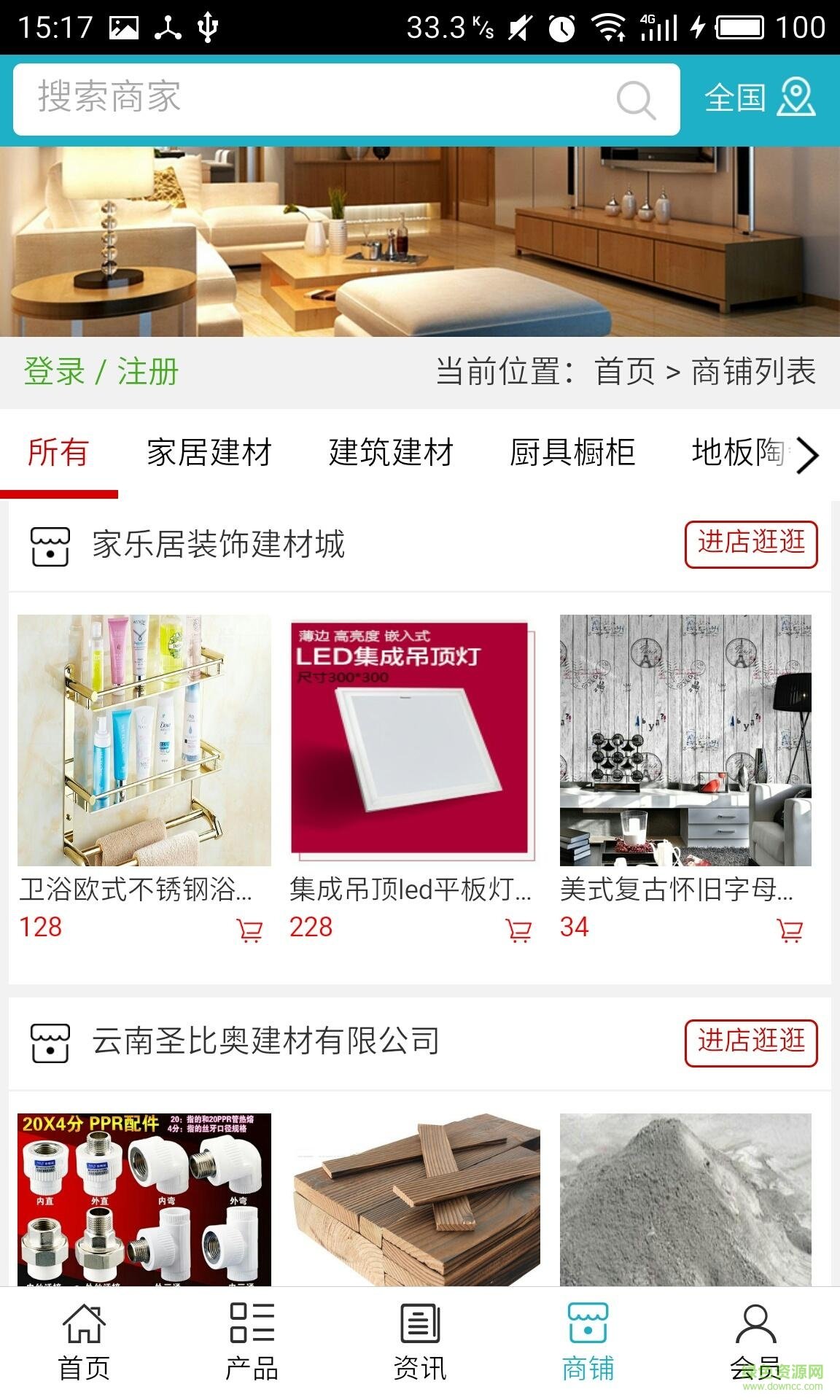The width and height of the screenshot is (840, 1400).
Task: Add the 34 wallpaper item to cart
Action: coord(790,930)
